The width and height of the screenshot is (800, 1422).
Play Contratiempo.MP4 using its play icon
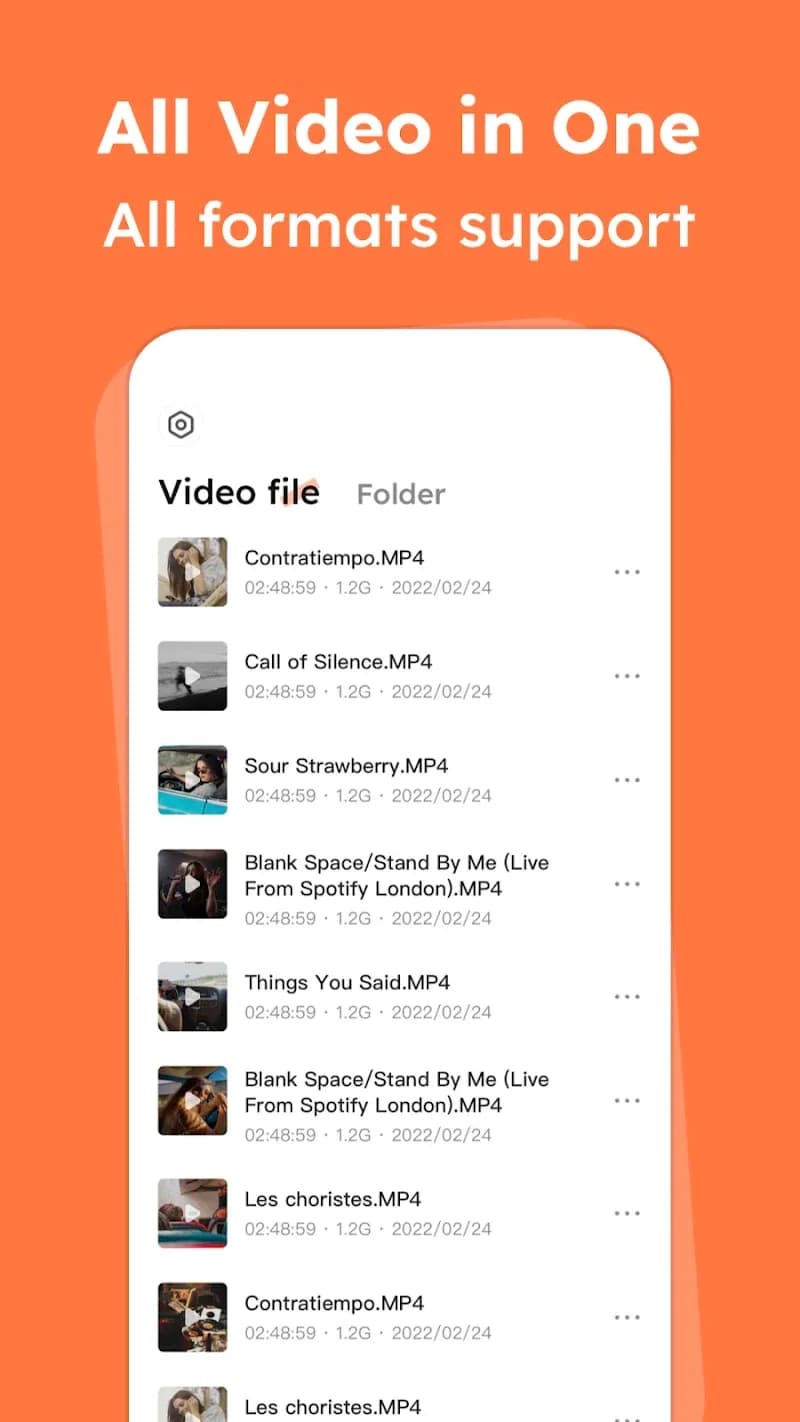pos(192,572)
